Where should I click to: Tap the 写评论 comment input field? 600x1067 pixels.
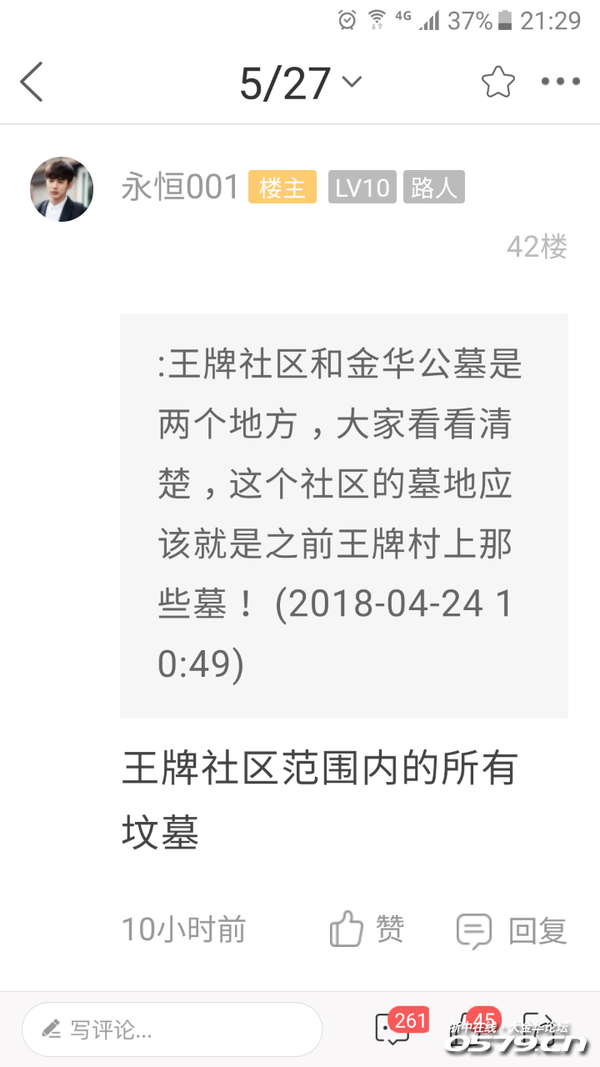coord(172,1029)
